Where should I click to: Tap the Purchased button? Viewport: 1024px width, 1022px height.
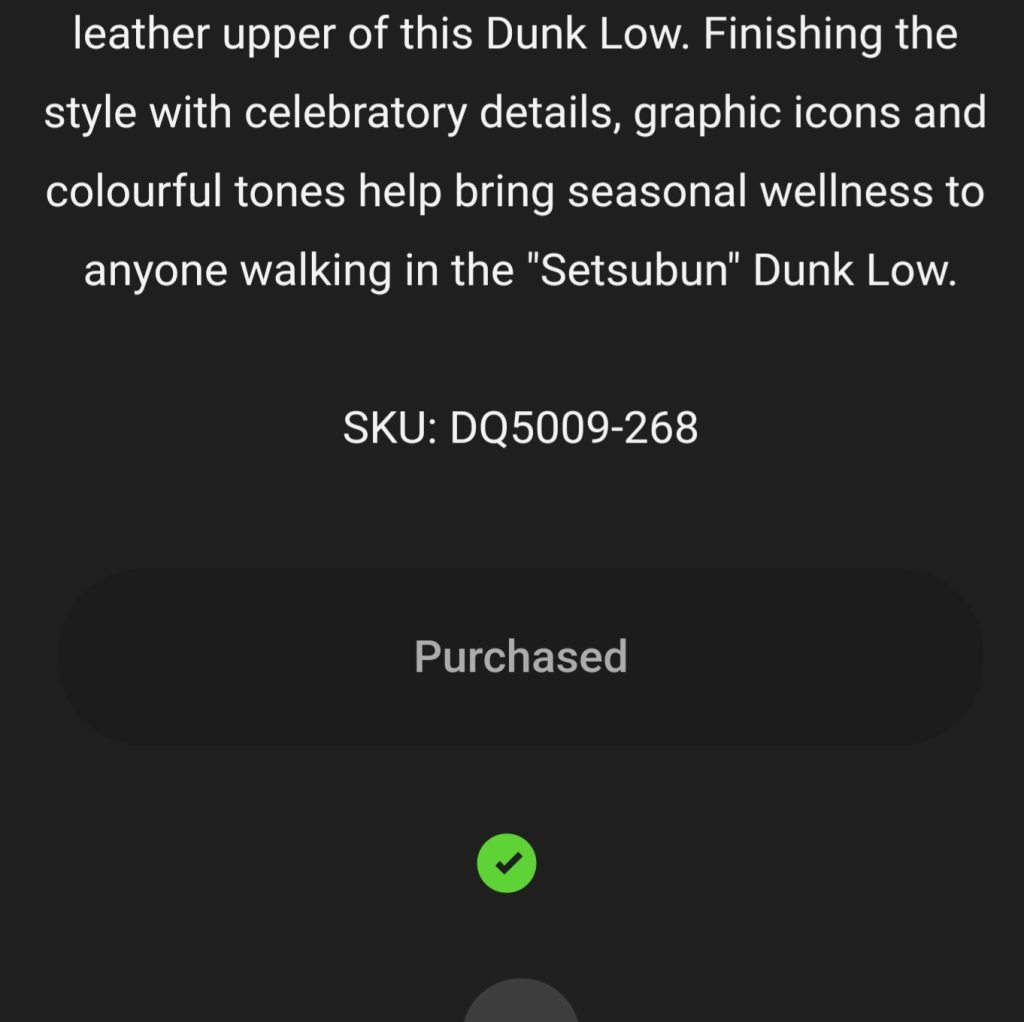point(520,657)
